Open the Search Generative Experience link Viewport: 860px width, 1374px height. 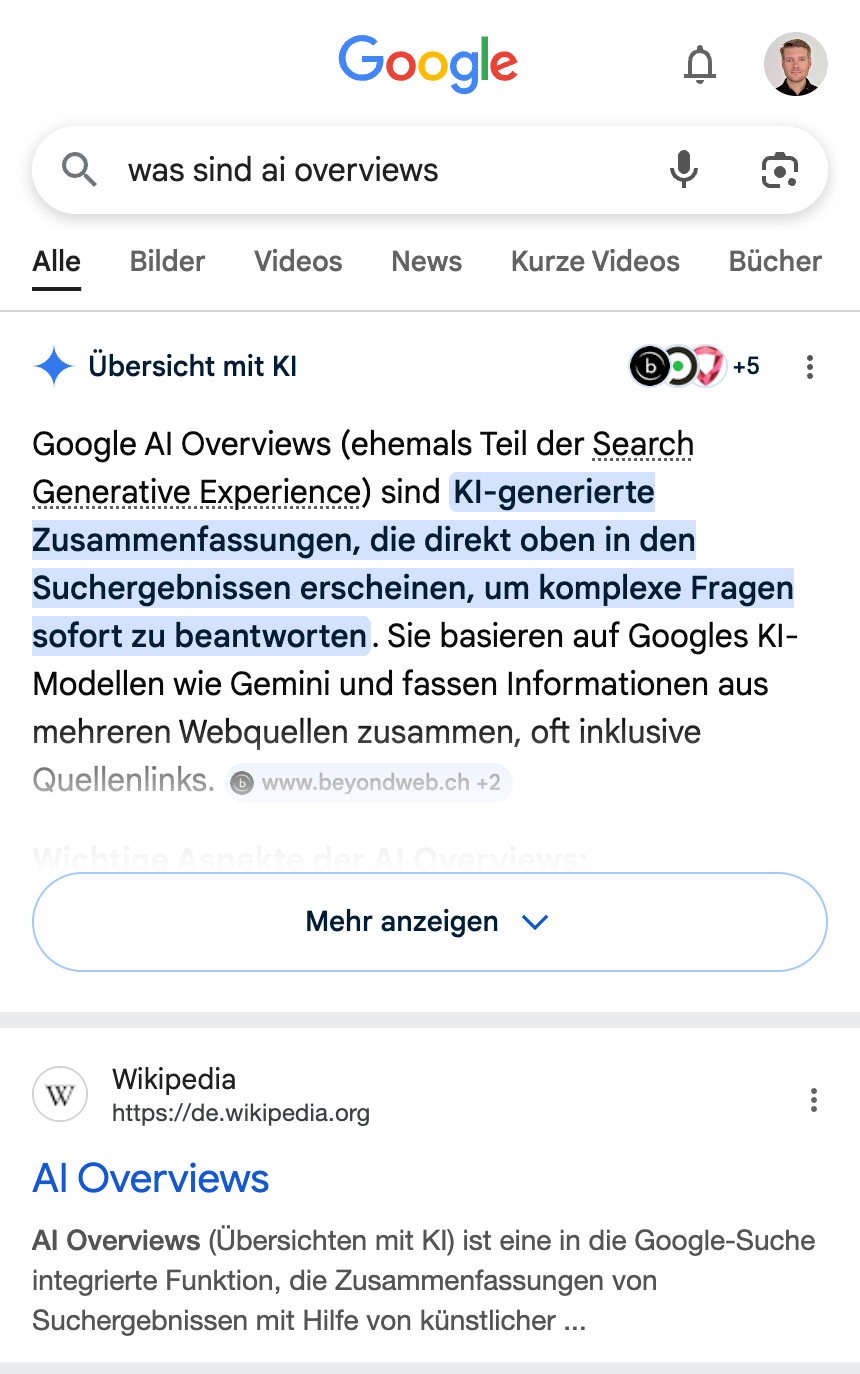(x=195, y=492)
